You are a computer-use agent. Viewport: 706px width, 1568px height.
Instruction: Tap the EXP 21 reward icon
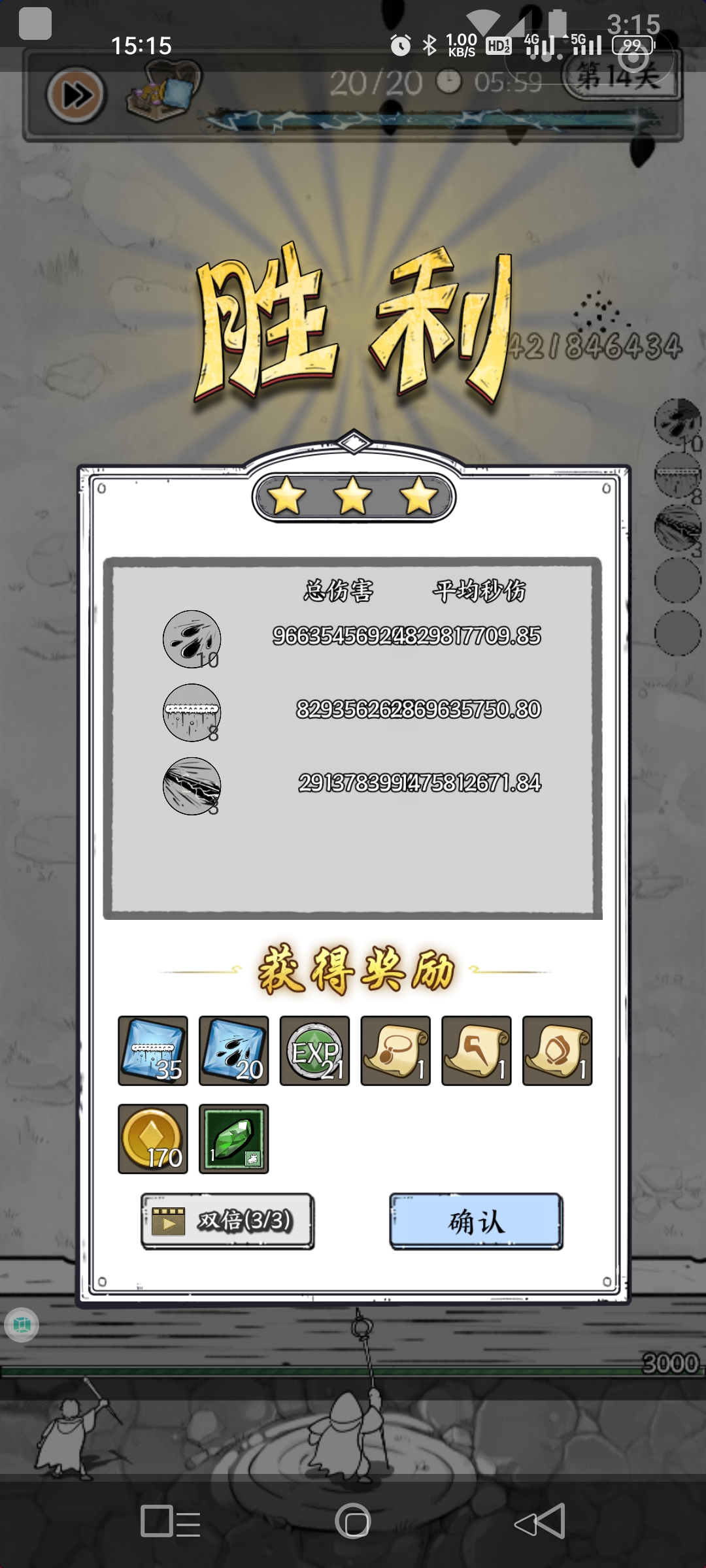pos(314,1051)
